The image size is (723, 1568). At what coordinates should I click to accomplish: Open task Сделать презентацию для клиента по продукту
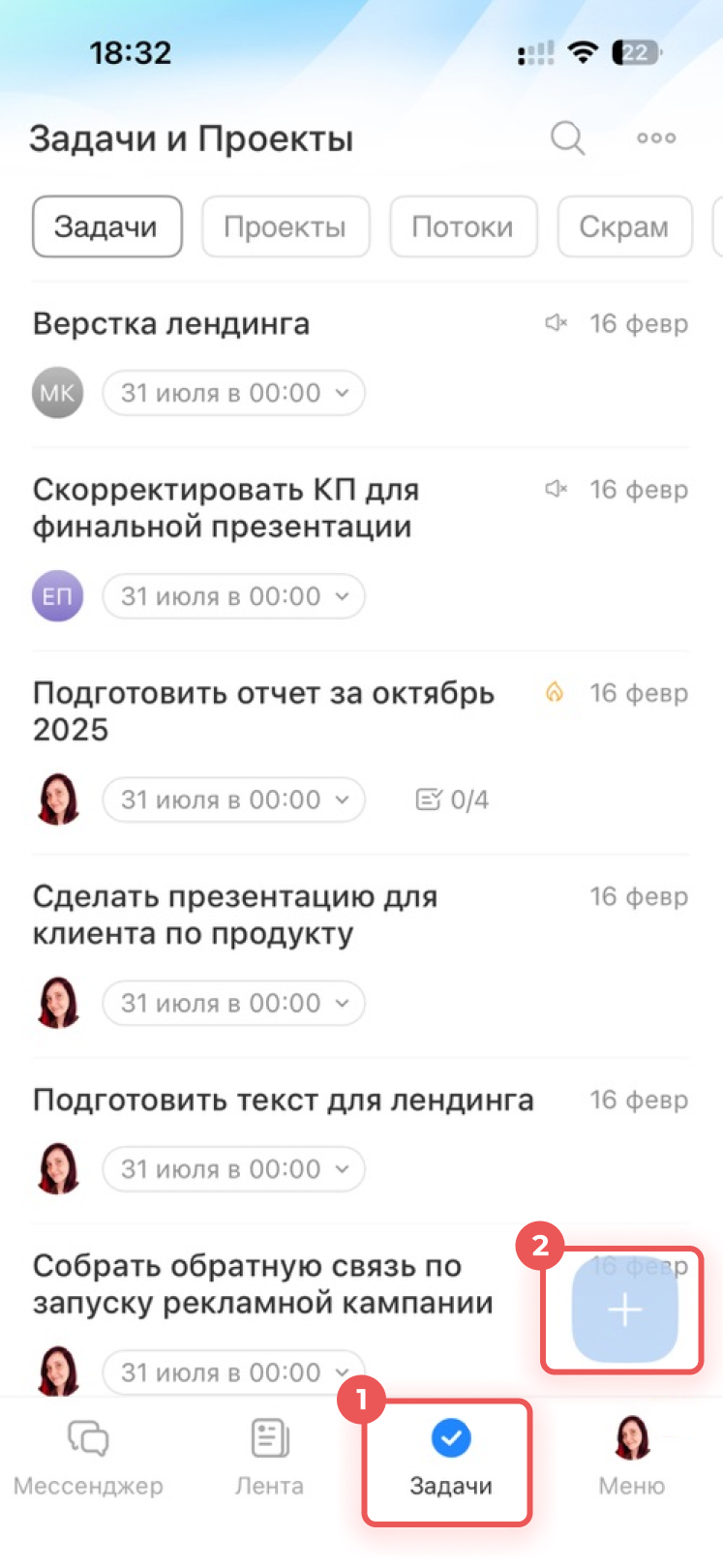pyautogui.click(x=234, y=915)
